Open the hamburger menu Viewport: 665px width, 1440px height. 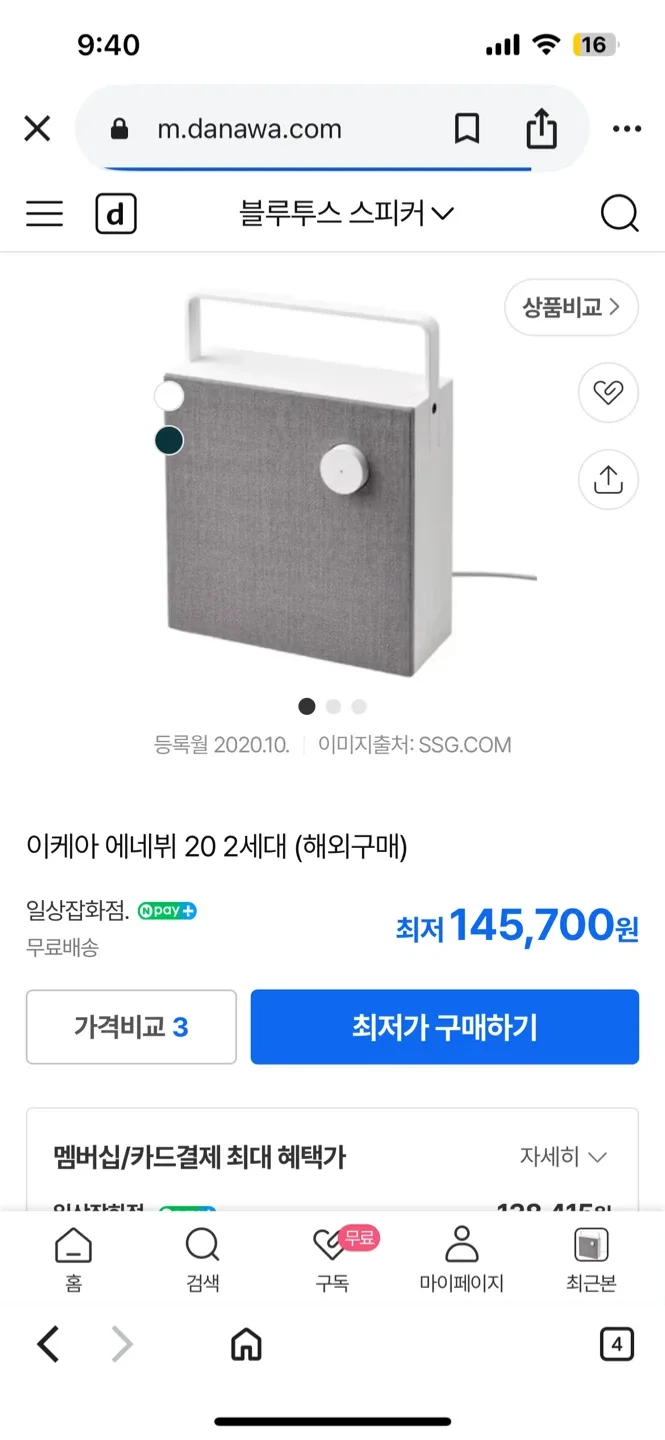pyautogui.click(x=44, y=213)
